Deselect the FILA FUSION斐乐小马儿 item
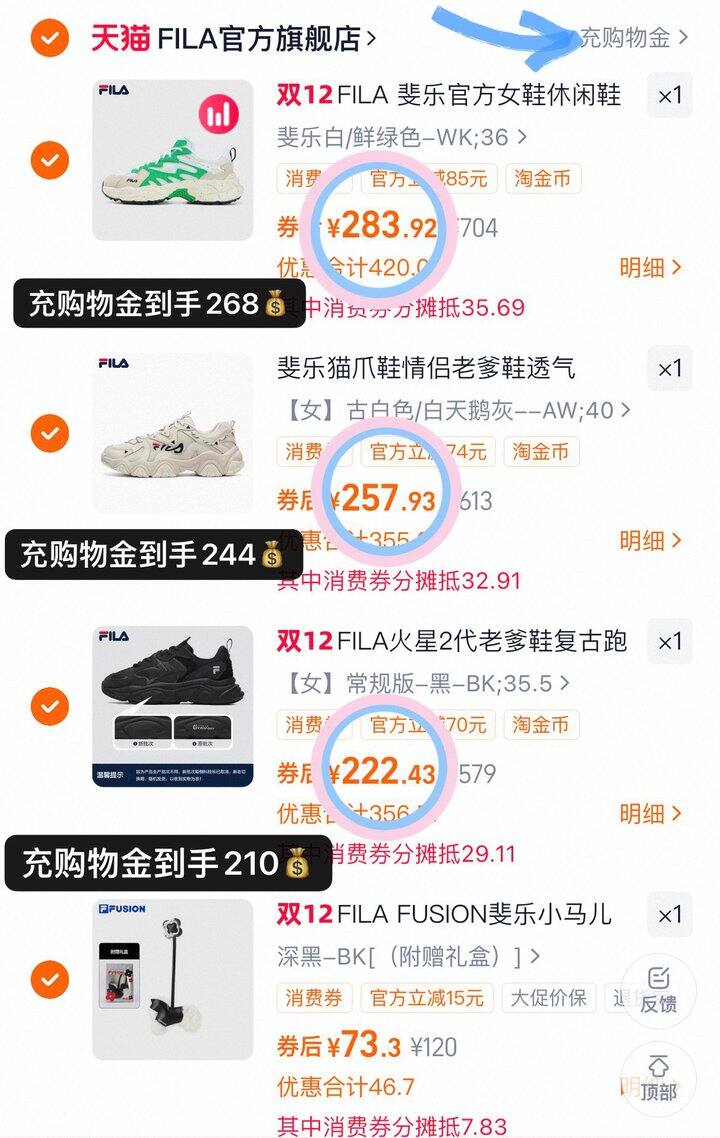This screenshot has width=720, height=1138. 49,979
